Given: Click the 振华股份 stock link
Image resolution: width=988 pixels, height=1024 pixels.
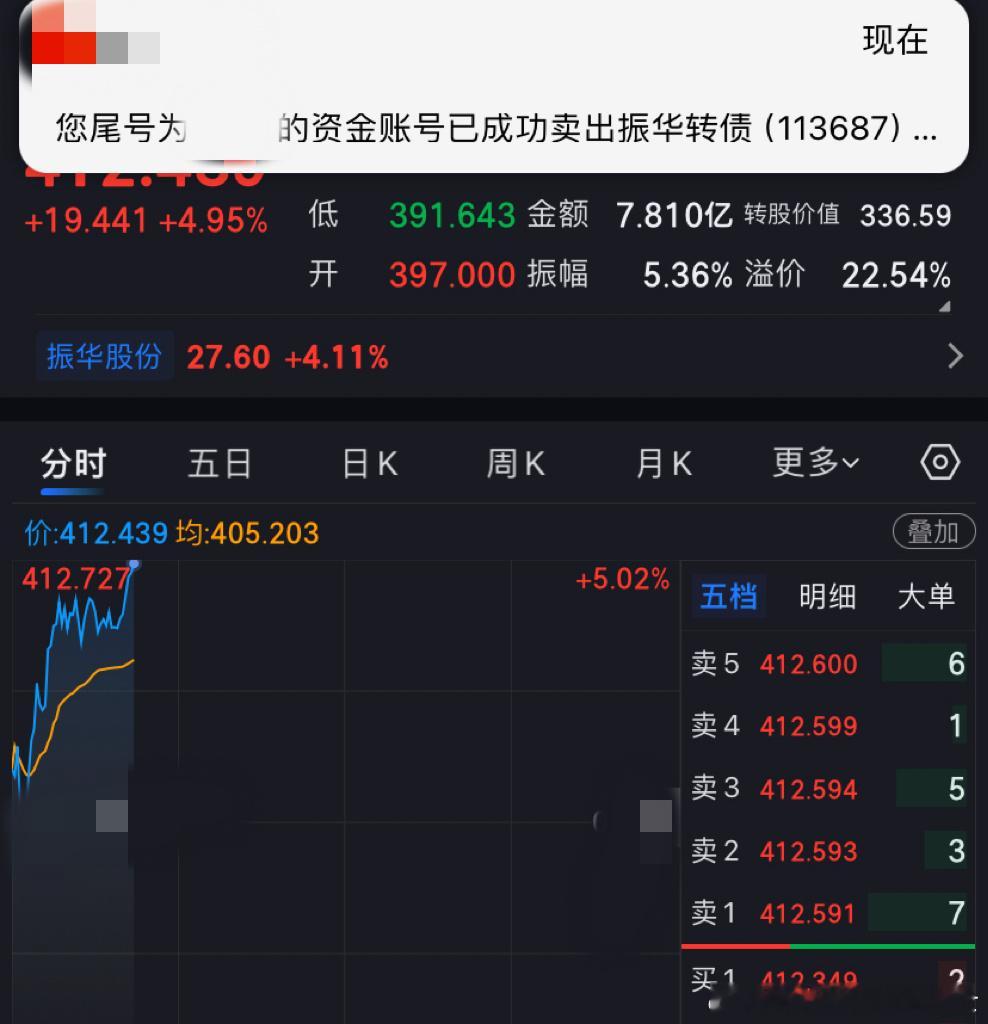Looking at the screenshot, I should tap(104, 356).
